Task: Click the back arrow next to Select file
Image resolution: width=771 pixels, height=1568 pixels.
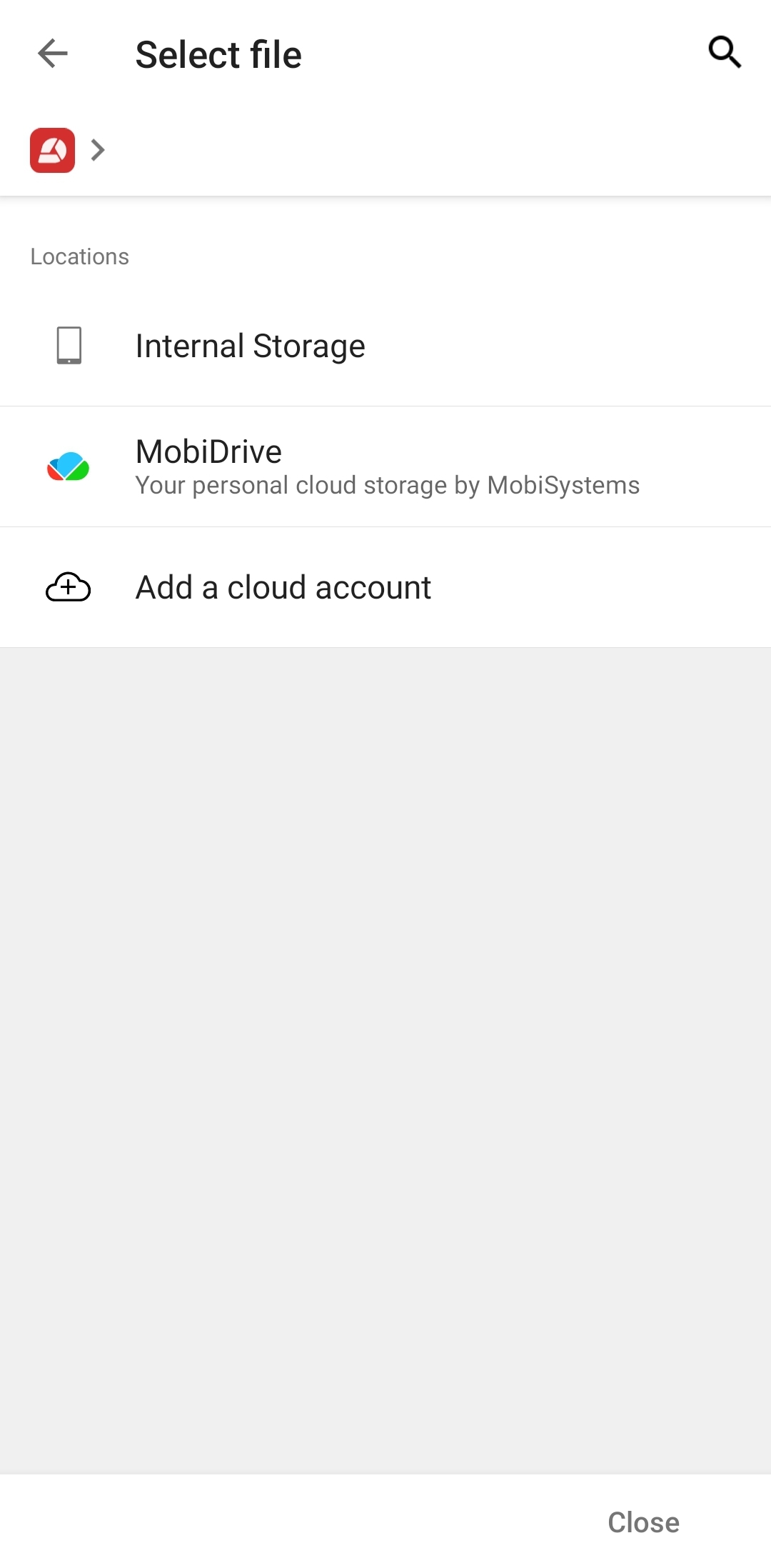Action: (52, 53)
